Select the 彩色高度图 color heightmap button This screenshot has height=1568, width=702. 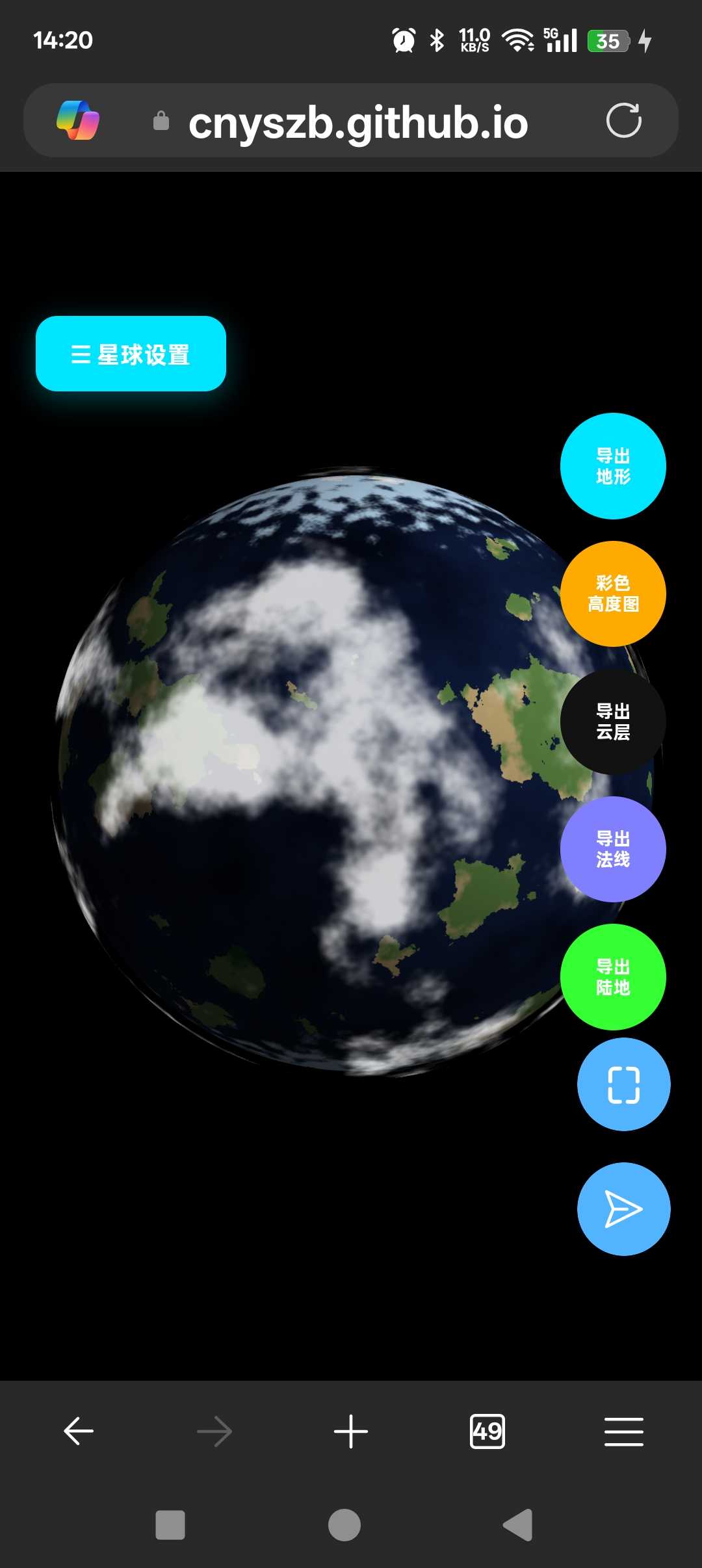[613, 594]
